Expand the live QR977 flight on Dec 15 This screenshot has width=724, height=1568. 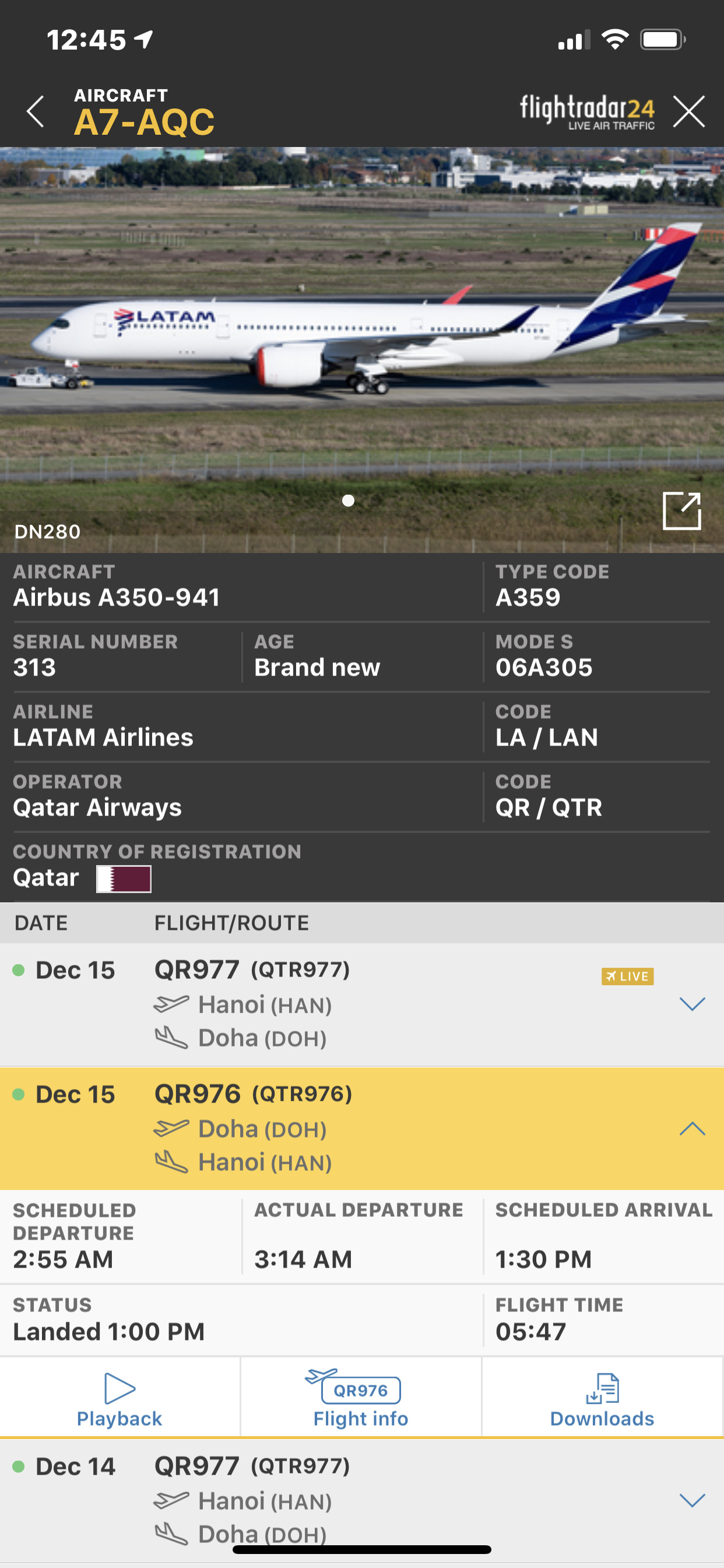coord(691,1004)
